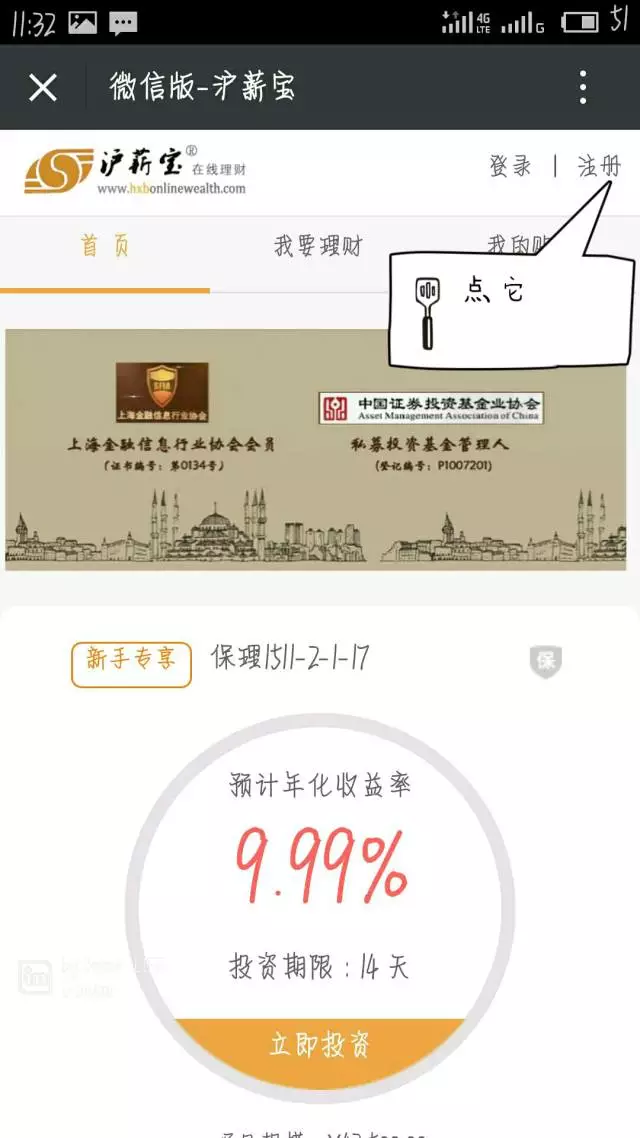Switch to the 我要理财 tab

pyautogui.click(x=318, y=246)
